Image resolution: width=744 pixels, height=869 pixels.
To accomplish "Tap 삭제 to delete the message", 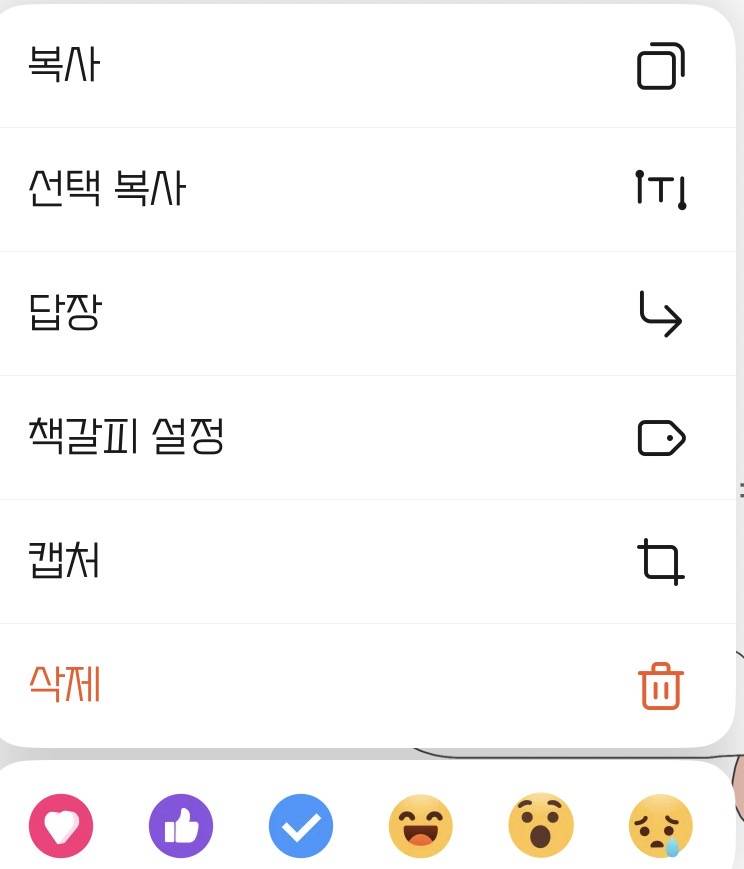I will tap(60, 685).
